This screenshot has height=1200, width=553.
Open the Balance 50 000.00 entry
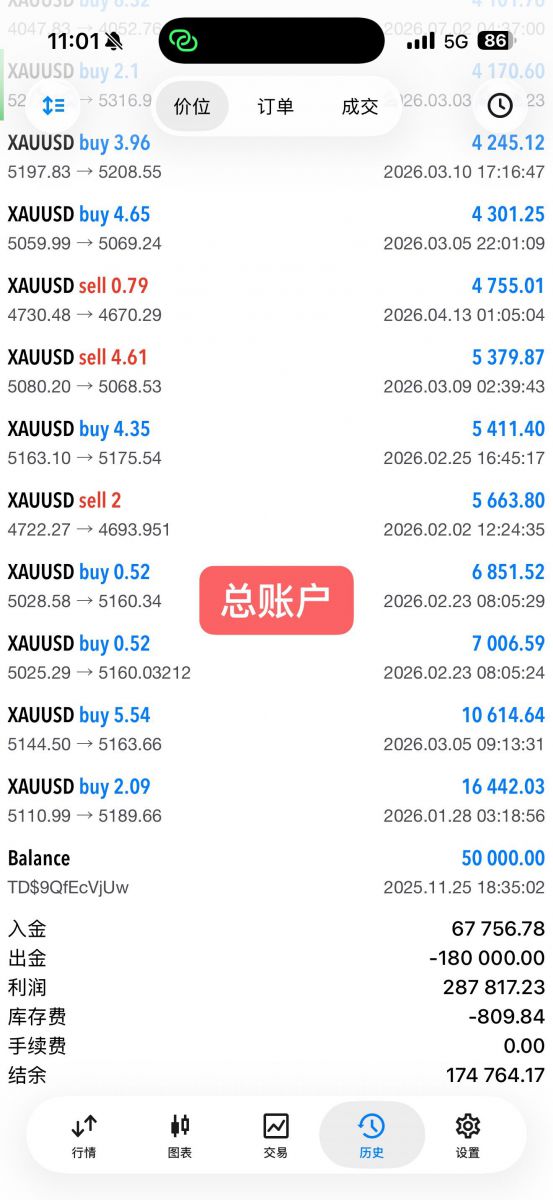point(276,872)
